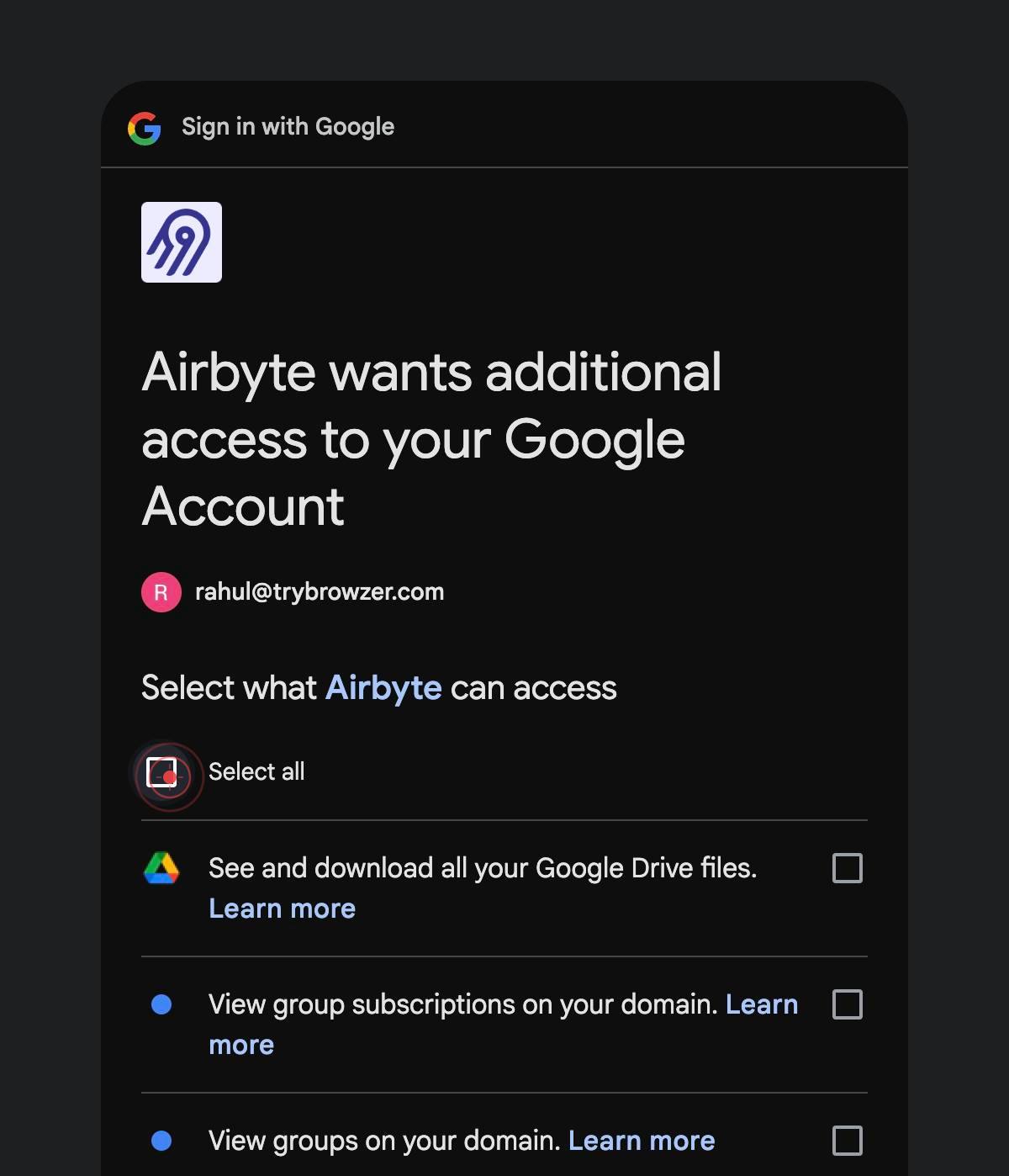Image resolution: width=1009 pixels, height=1176 pixels.
Task: Tap the Airbyte link in access heading
Action: (383, 688)
